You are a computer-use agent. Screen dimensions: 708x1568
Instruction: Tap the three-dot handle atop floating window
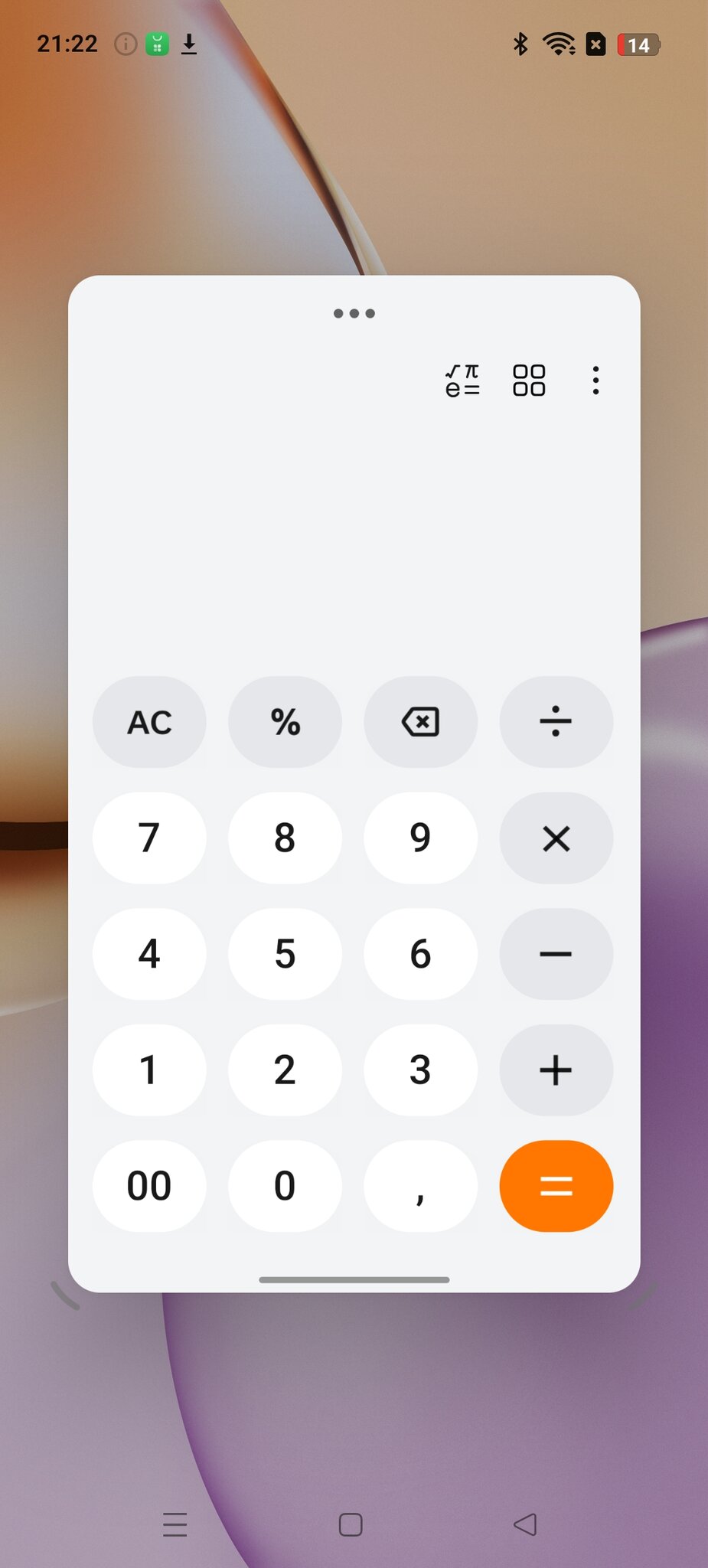(x=354, y=313)
